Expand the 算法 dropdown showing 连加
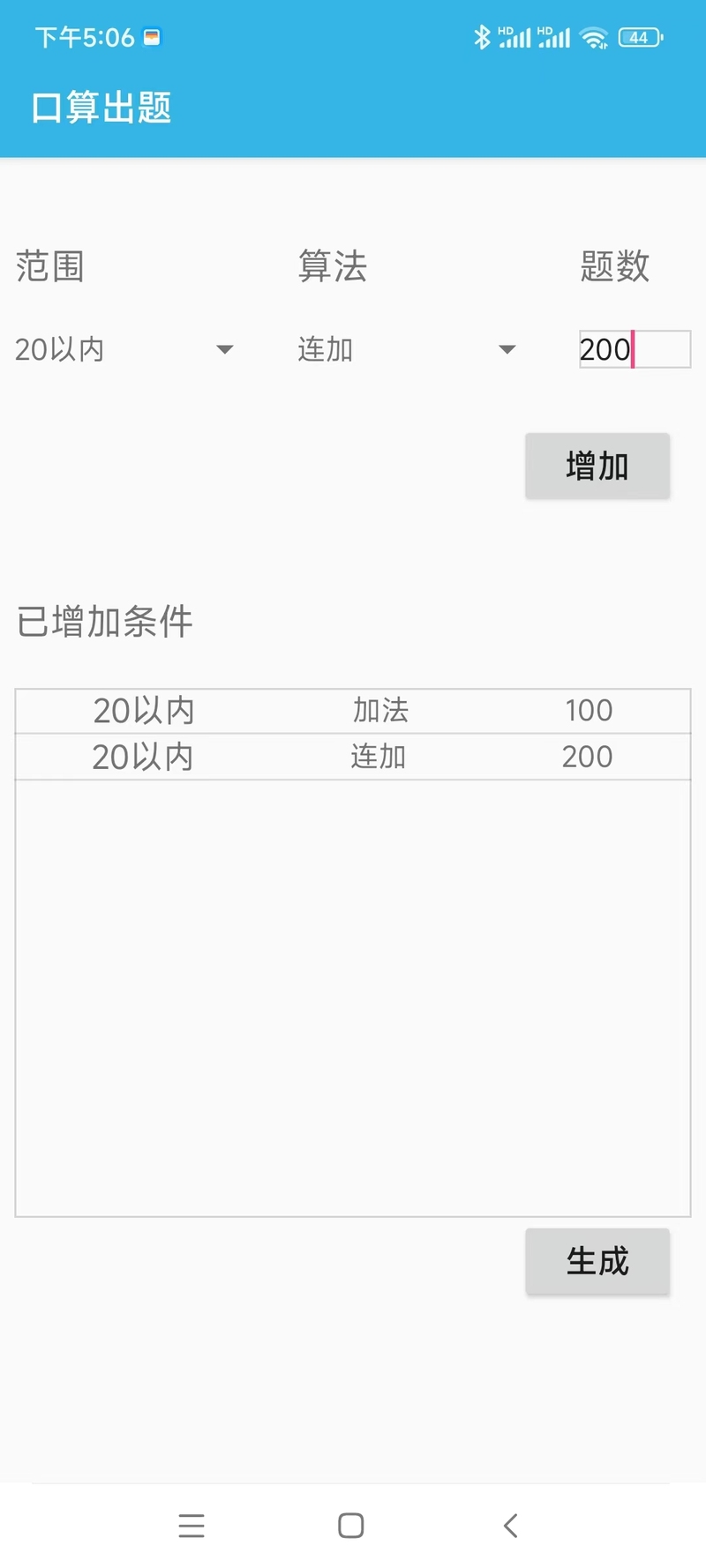This screenshot has height=1568, width=706. click(x=407, y=349)
